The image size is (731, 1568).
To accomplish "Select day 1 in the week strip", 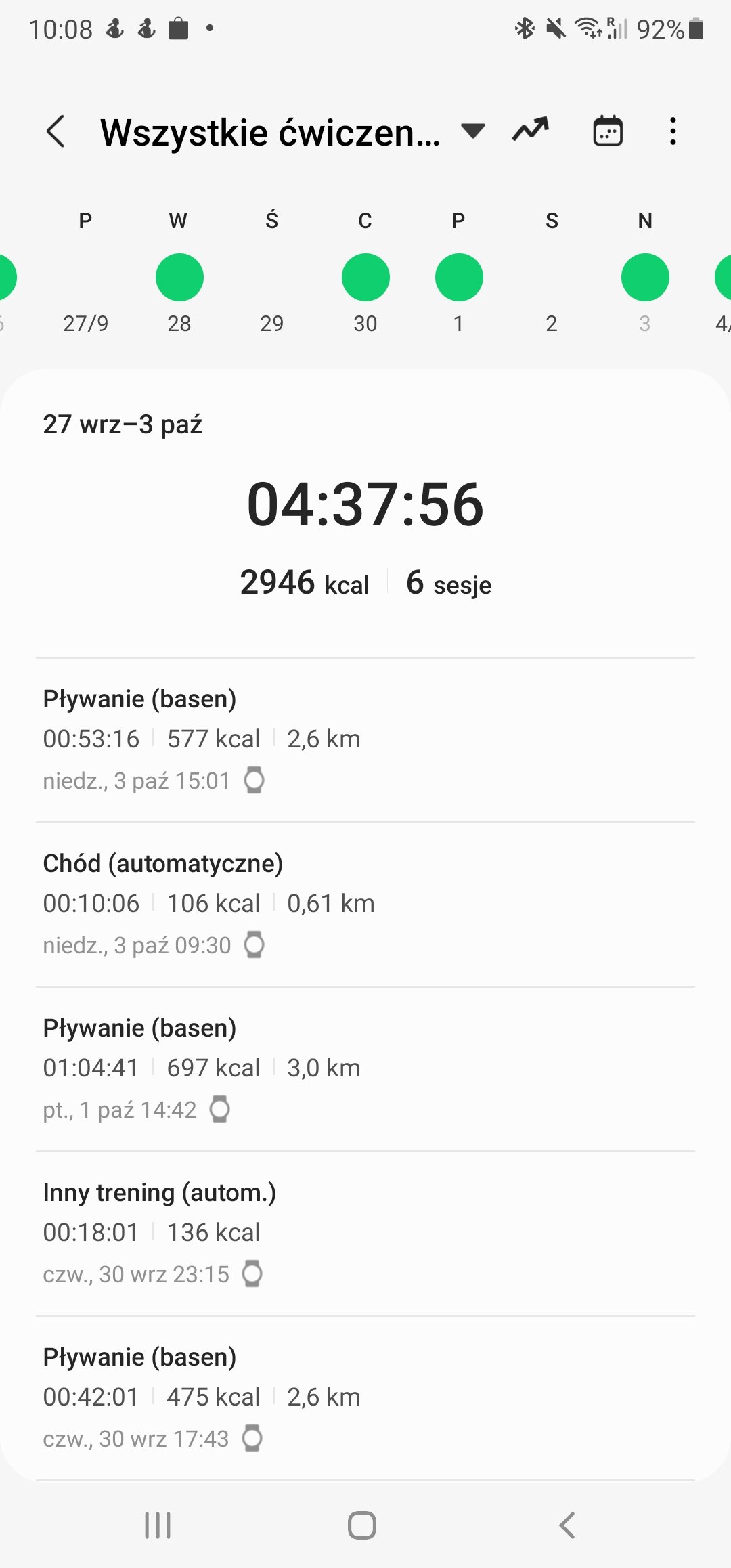I will (x=459, y=277).
